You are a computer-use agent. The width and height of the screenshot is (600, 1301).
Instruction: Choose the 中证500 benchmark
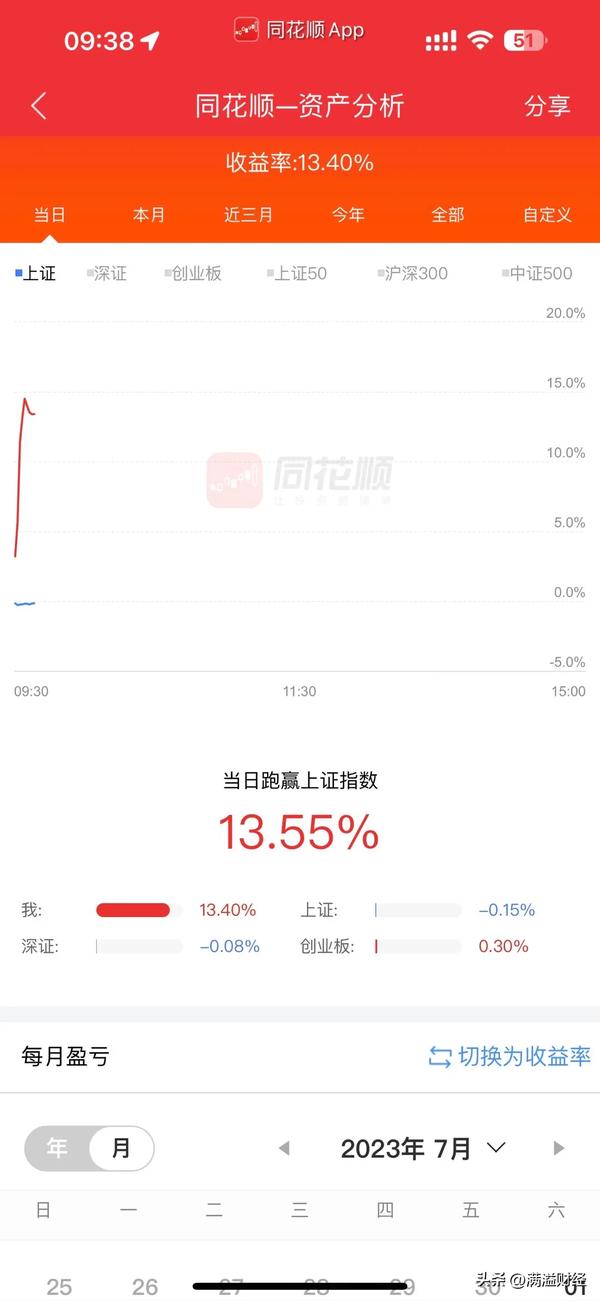[538, 273]
